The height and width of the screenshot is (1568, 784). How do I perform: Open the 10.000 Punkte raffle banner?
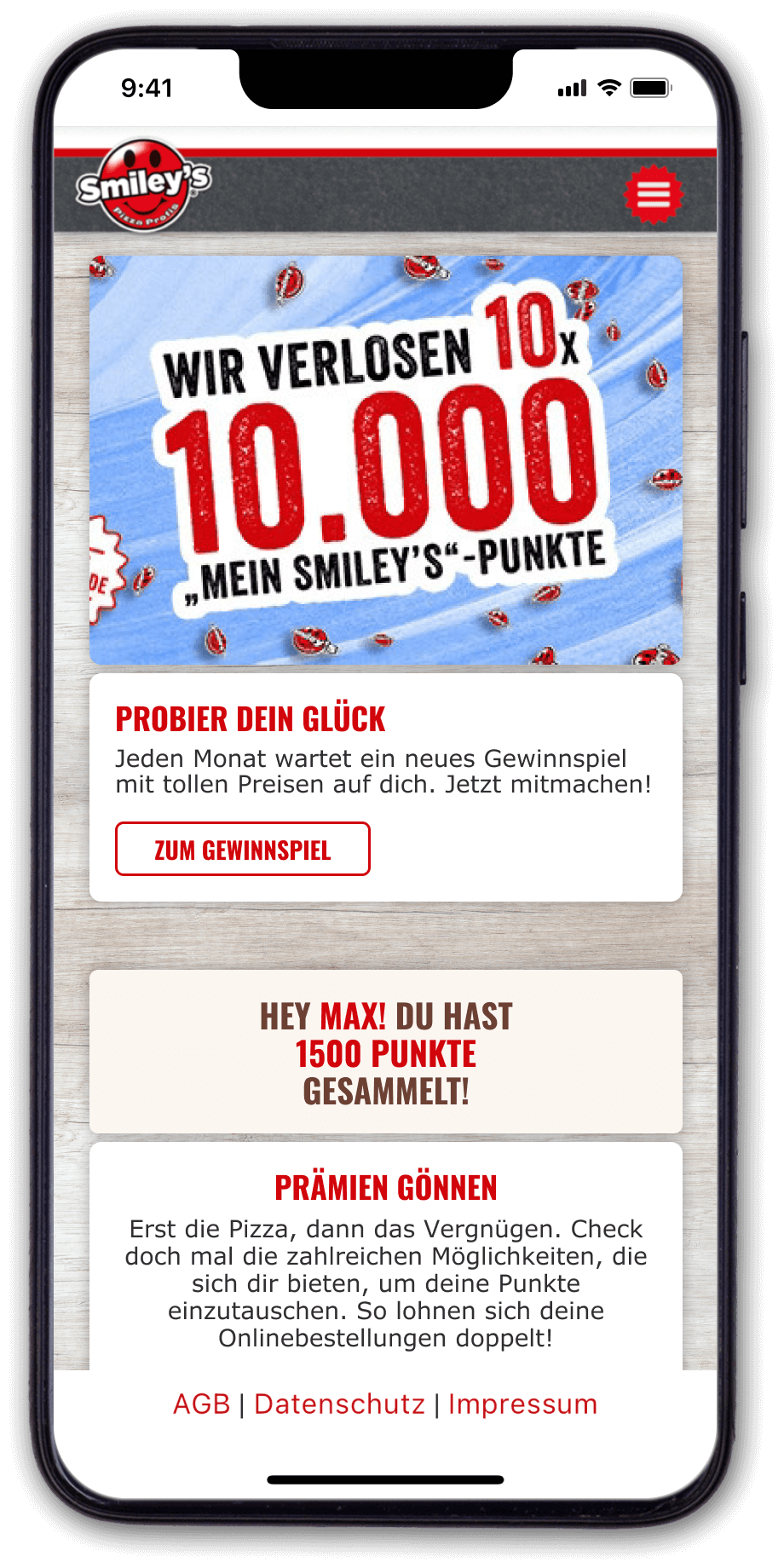tap(386, 460)
